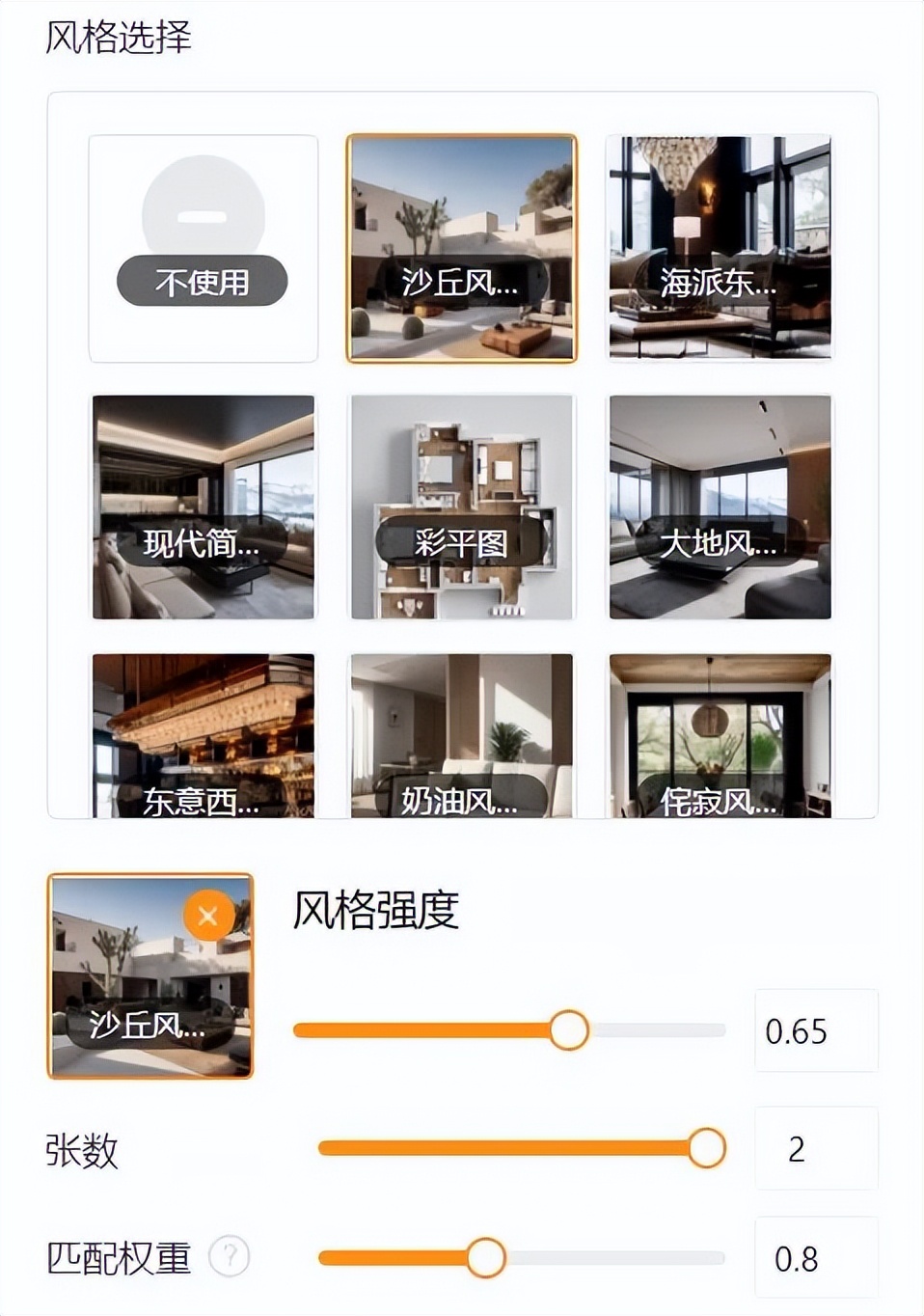Click the minus icon on 不使用 placeholder
The width and height of the screenshot is (924, 1316).
point(204,218)
